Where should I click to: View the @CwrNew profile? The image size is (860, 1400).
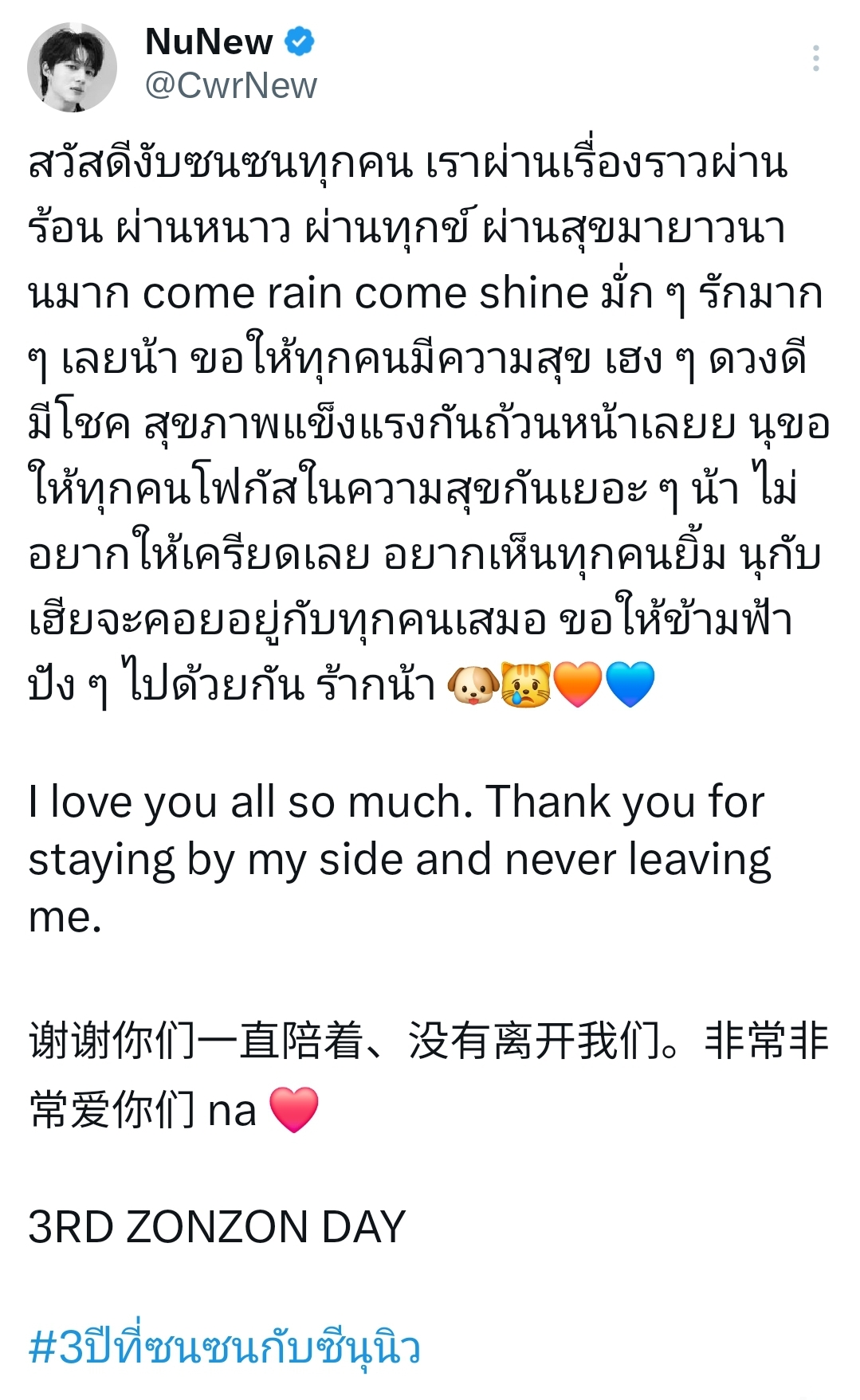pos(230,85)
